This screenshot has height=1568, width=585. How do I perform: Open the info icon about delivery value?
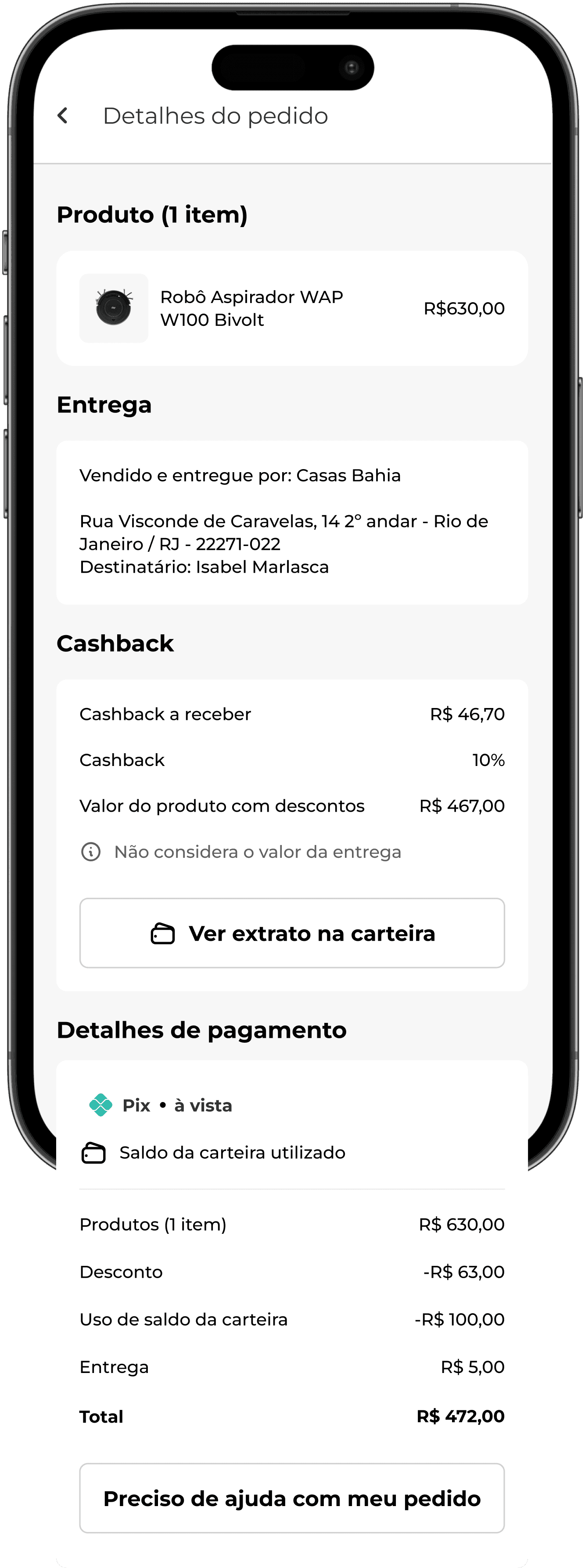90,851
